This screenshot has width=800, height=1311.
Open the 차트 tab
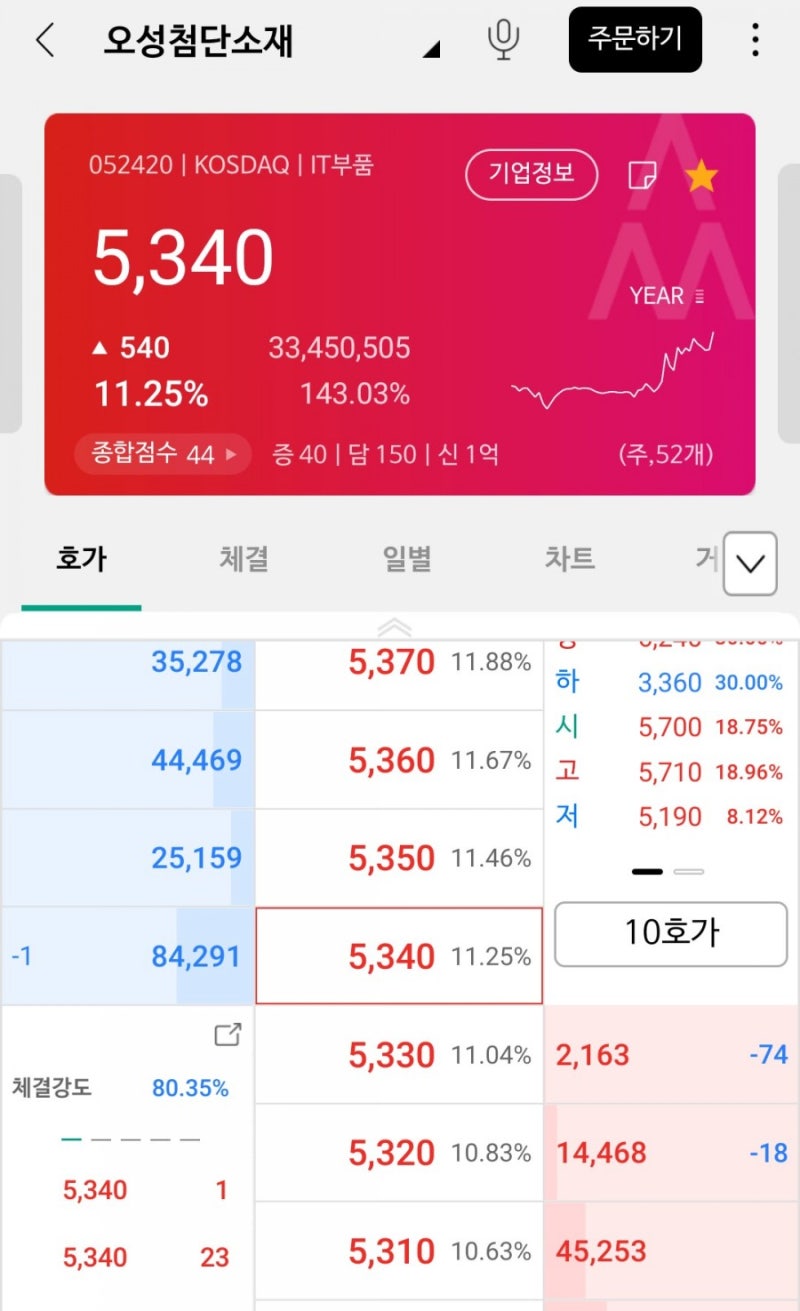(569, 560)
